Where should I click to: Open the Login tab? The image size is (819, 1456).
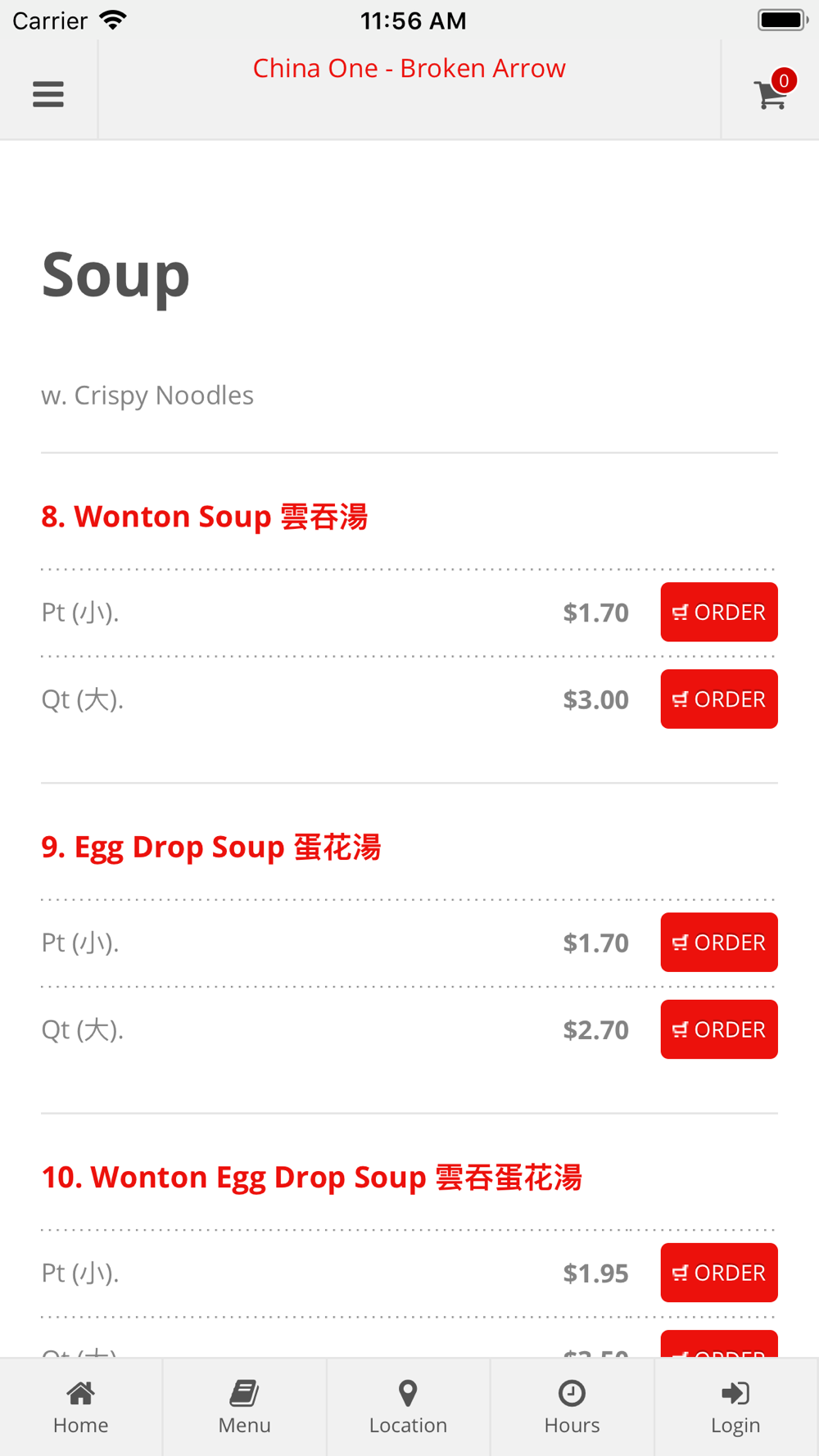tap(736, 1407)
